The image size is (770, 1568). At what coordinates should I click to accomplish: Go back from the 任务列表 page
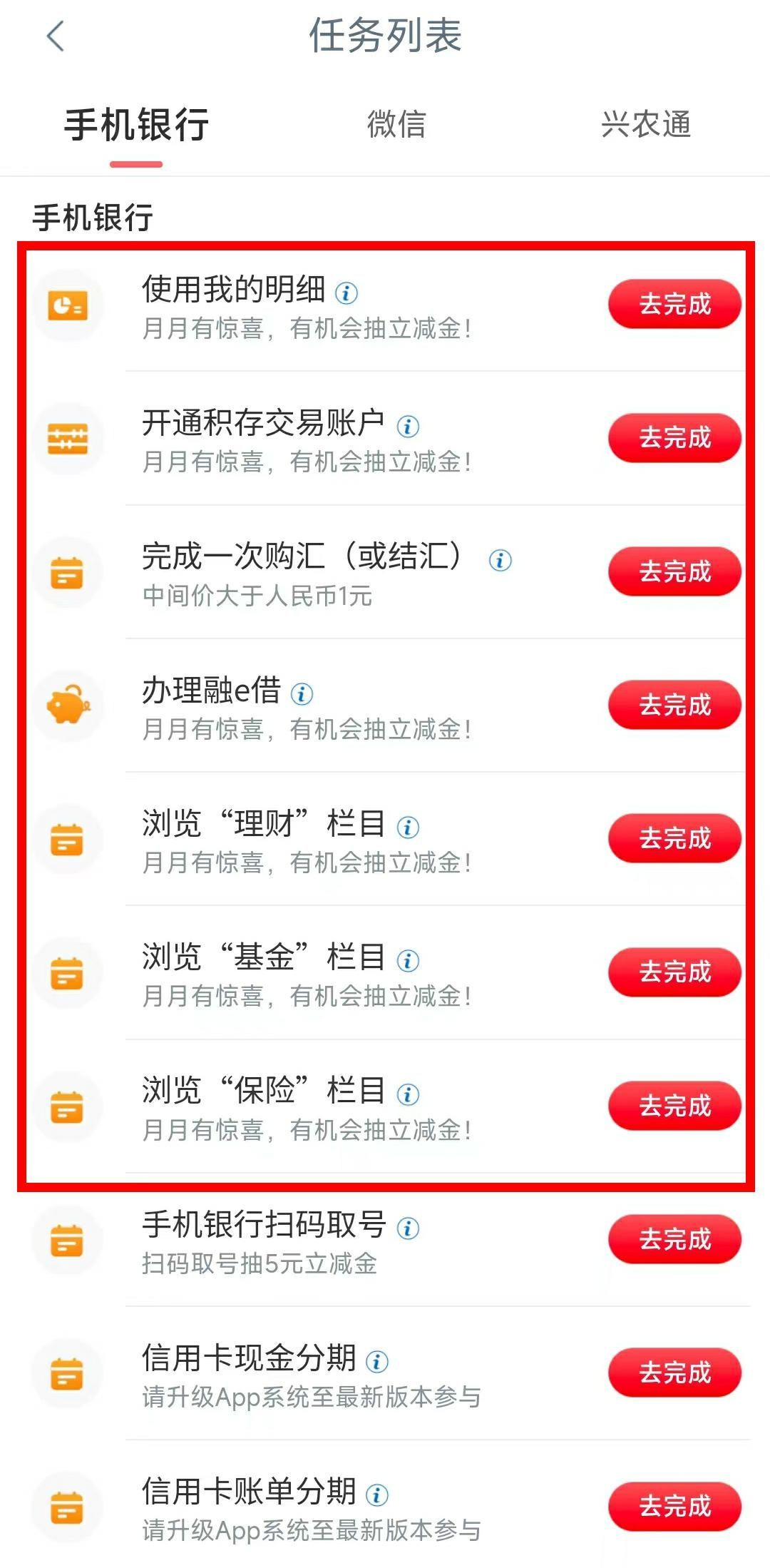pos(56,36)
